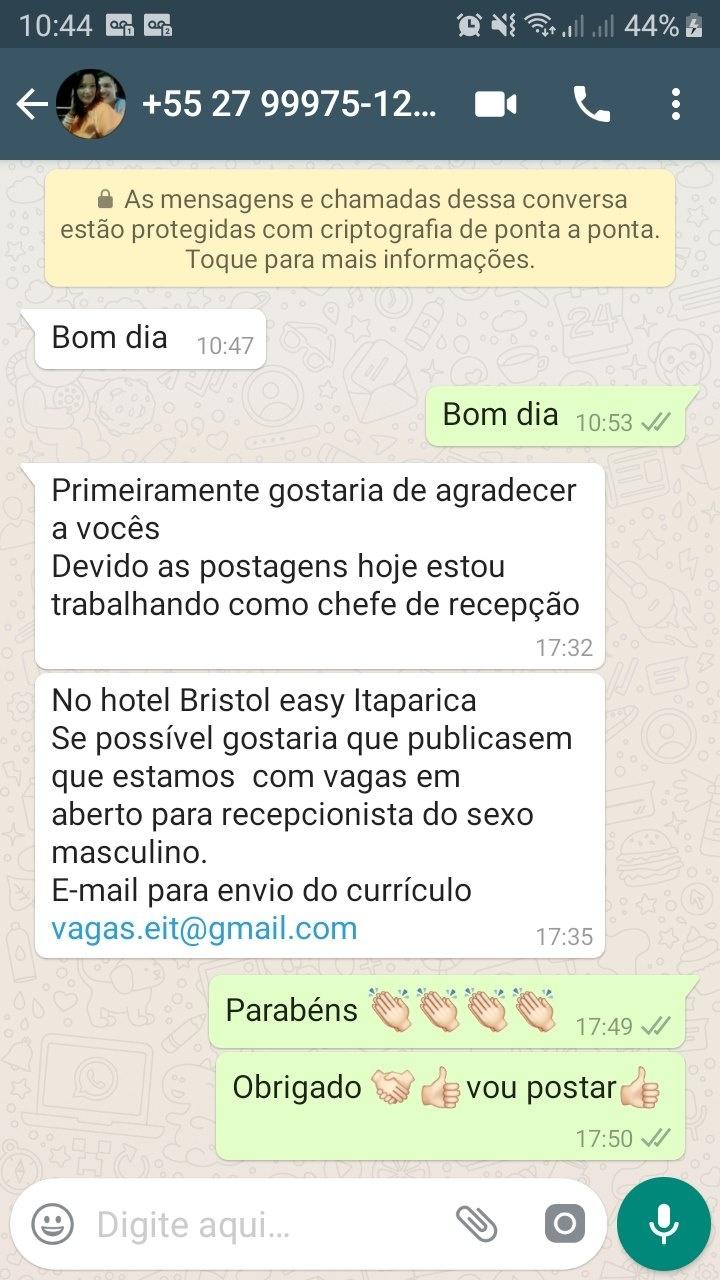720x1280 pixels.
Task: Tap the microphone voice message button
Action: click(664, 1223)
